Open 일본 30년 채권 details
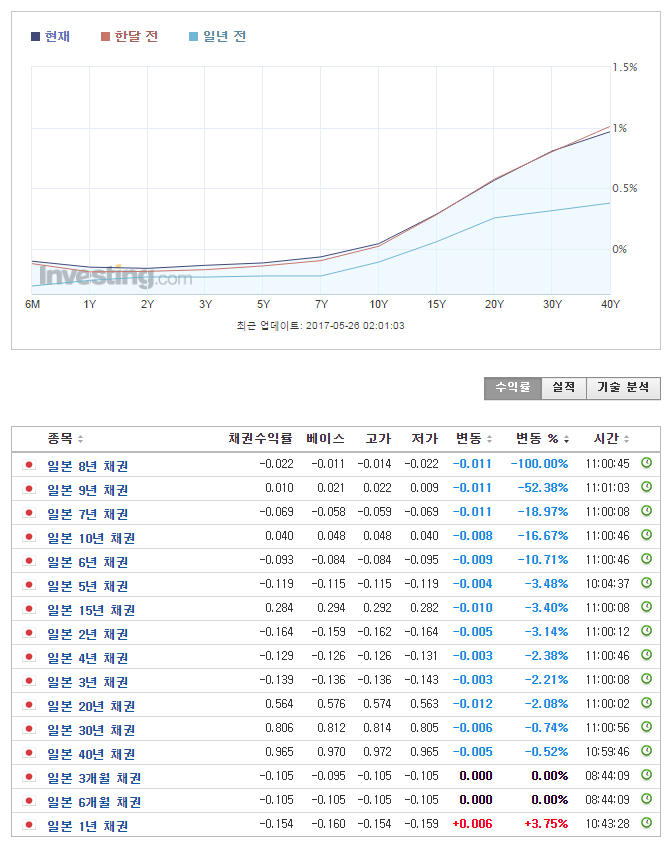 click(91, 730)
